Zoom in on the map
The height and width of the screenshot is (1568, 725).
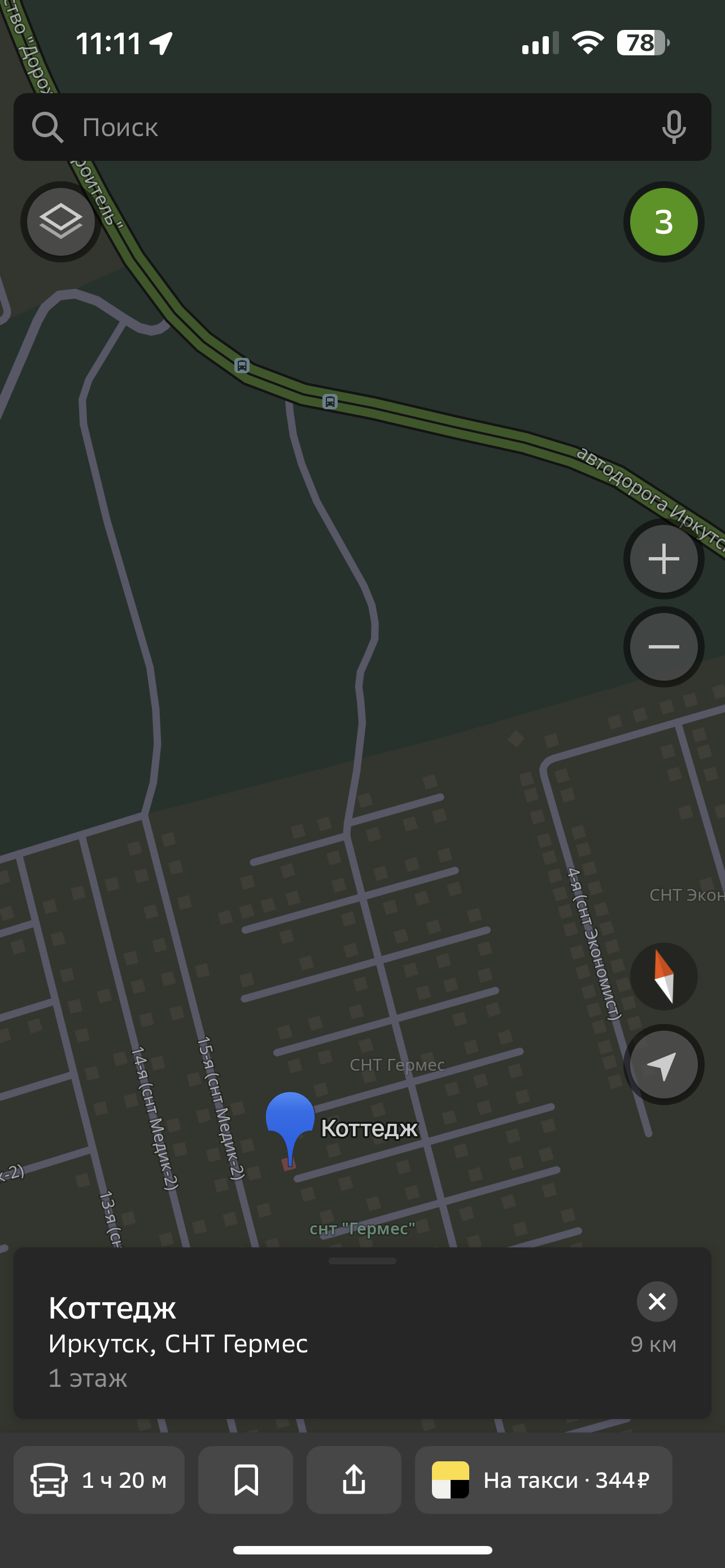pyautogui.click(x=663, y=559)
